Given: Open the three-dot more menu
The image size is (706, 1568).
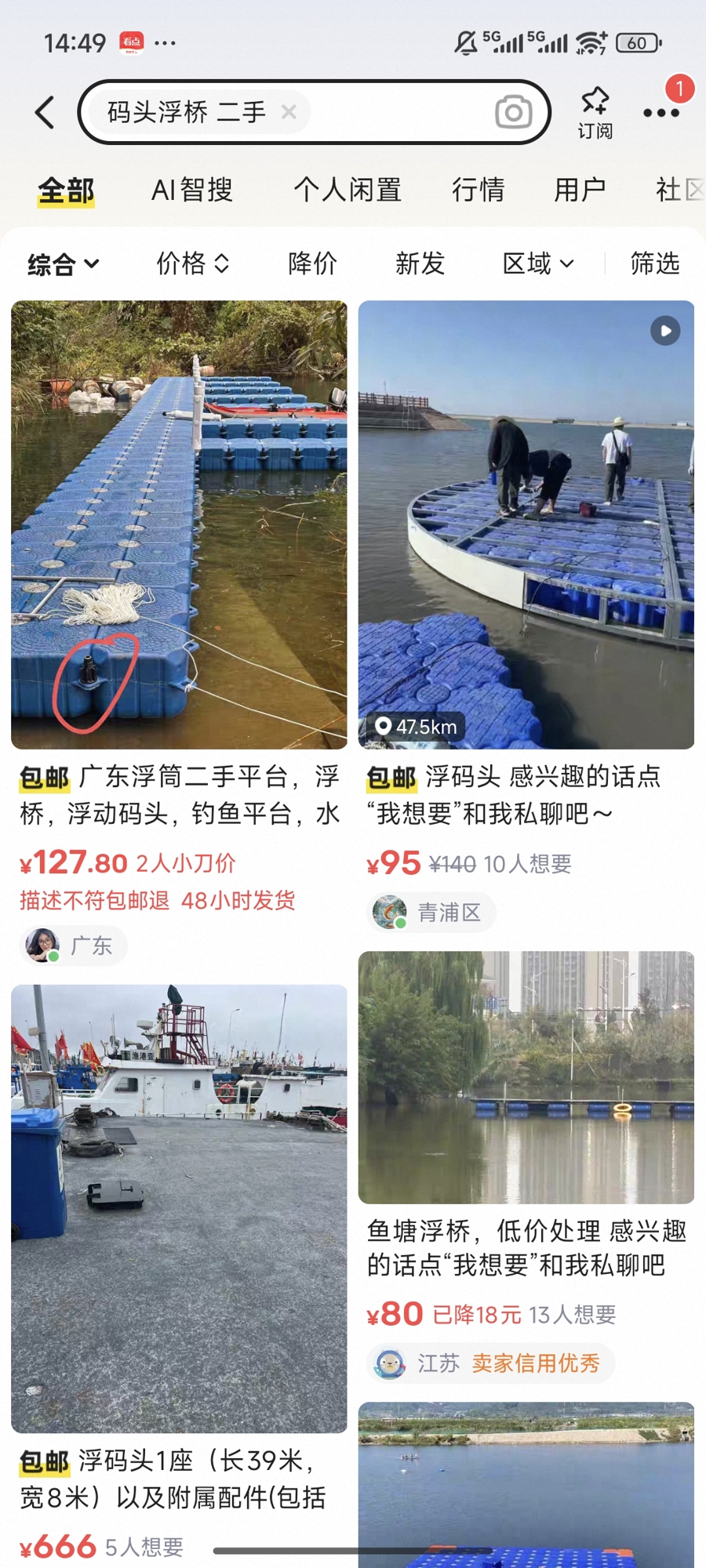Looking at the screenshot, I should [x=661, y=113].
